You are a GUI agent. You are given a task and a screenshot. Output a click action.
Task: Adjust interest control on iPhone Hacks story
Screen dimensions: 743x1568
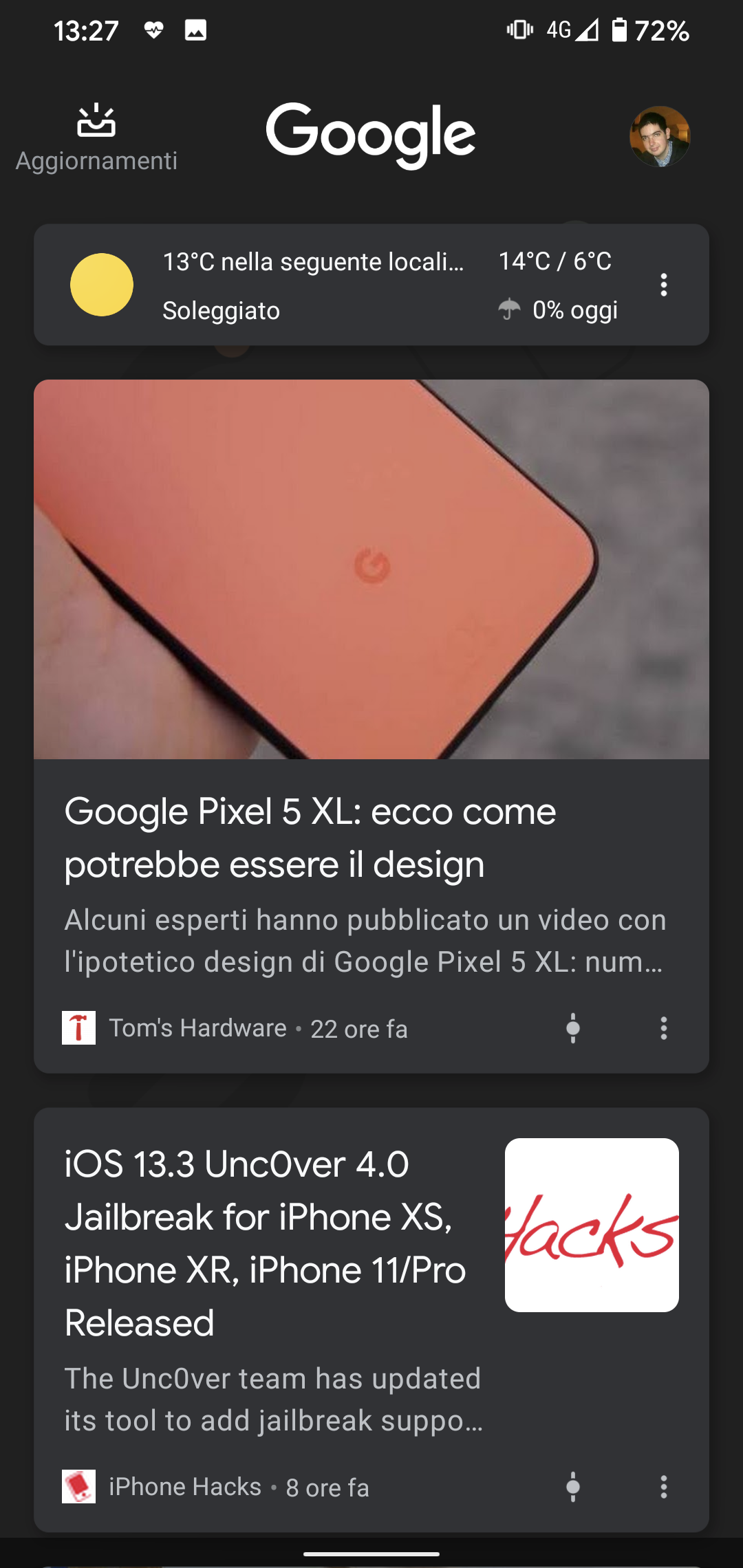(x=573, y=1487)
